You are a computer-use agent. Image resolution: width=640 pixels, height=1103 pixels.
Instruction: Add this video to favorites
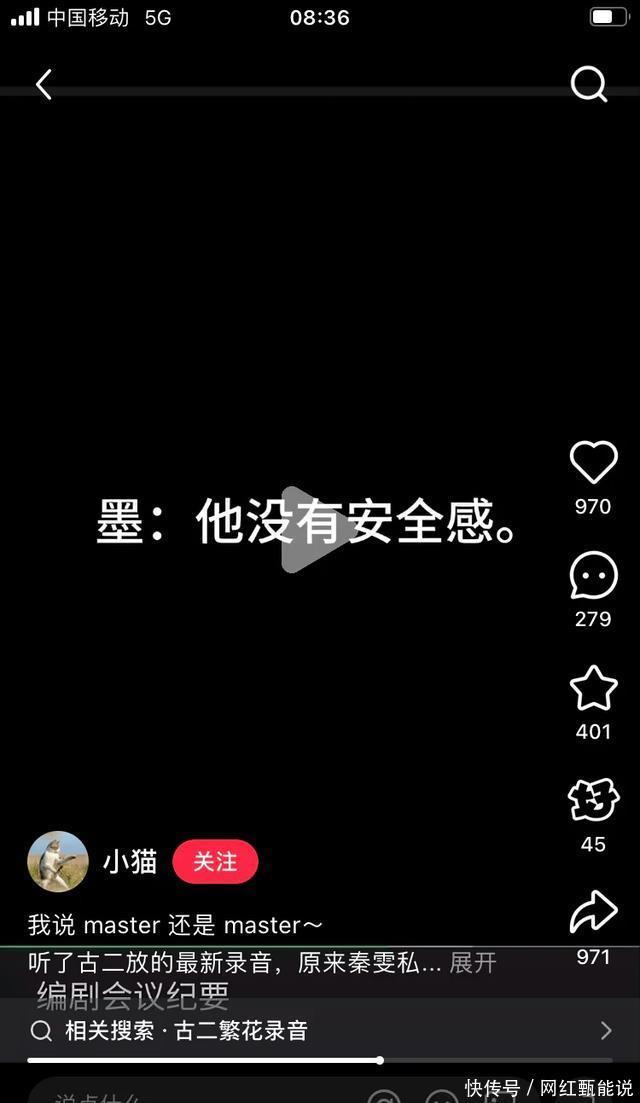click(x=593, y=689)
